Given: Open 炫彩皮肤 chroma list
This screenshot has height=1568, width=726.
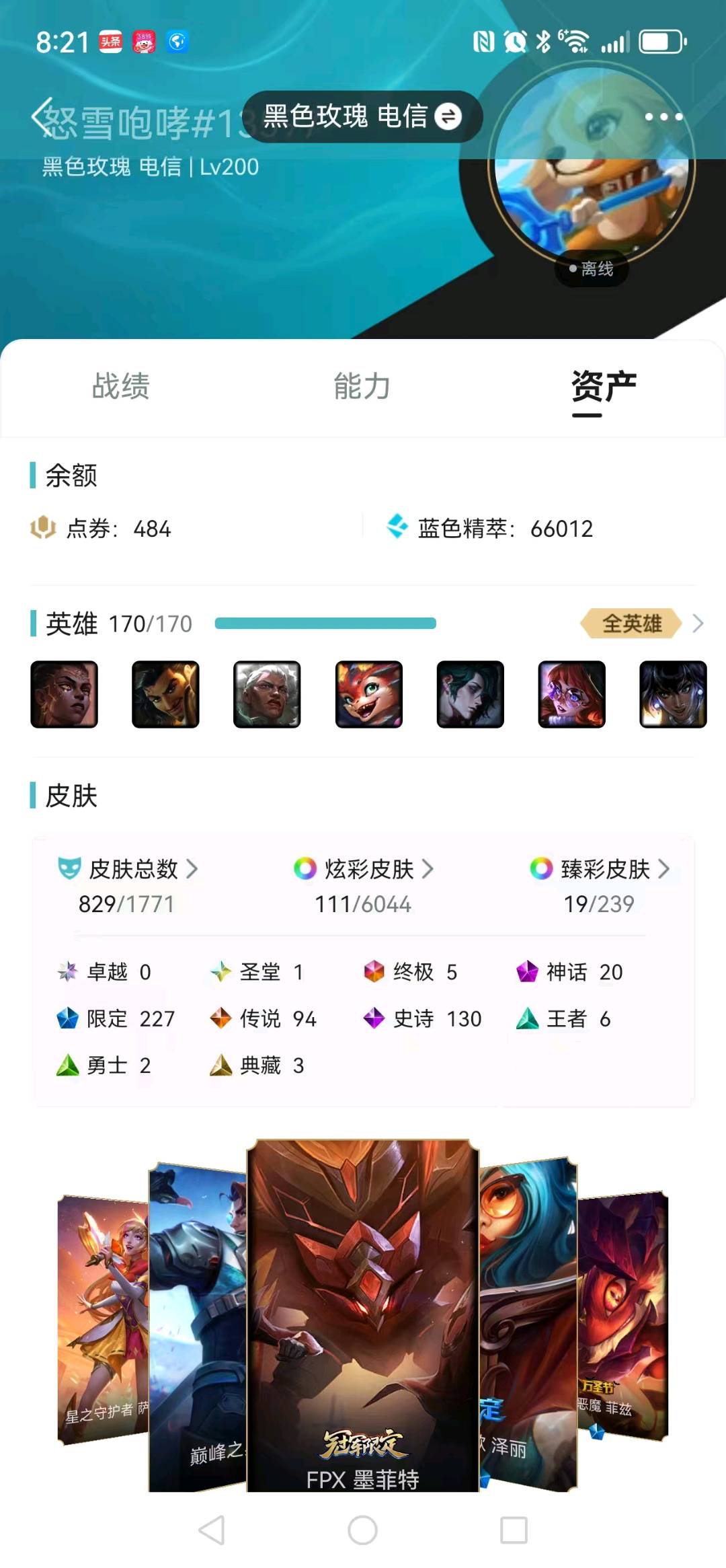Looking at the screenshot, I should (364, 869).
